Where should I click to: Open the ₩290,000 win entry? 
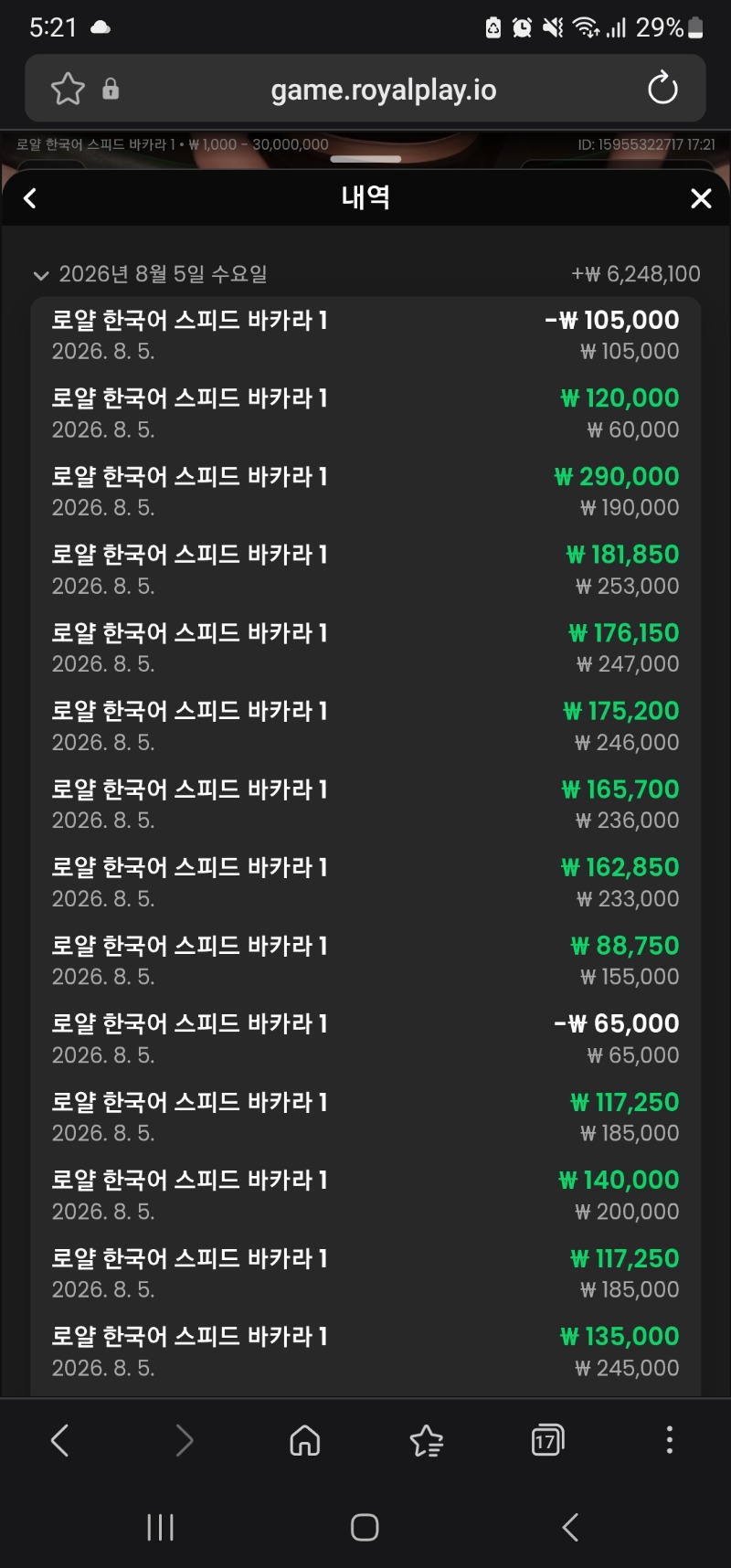pos(365,492)
